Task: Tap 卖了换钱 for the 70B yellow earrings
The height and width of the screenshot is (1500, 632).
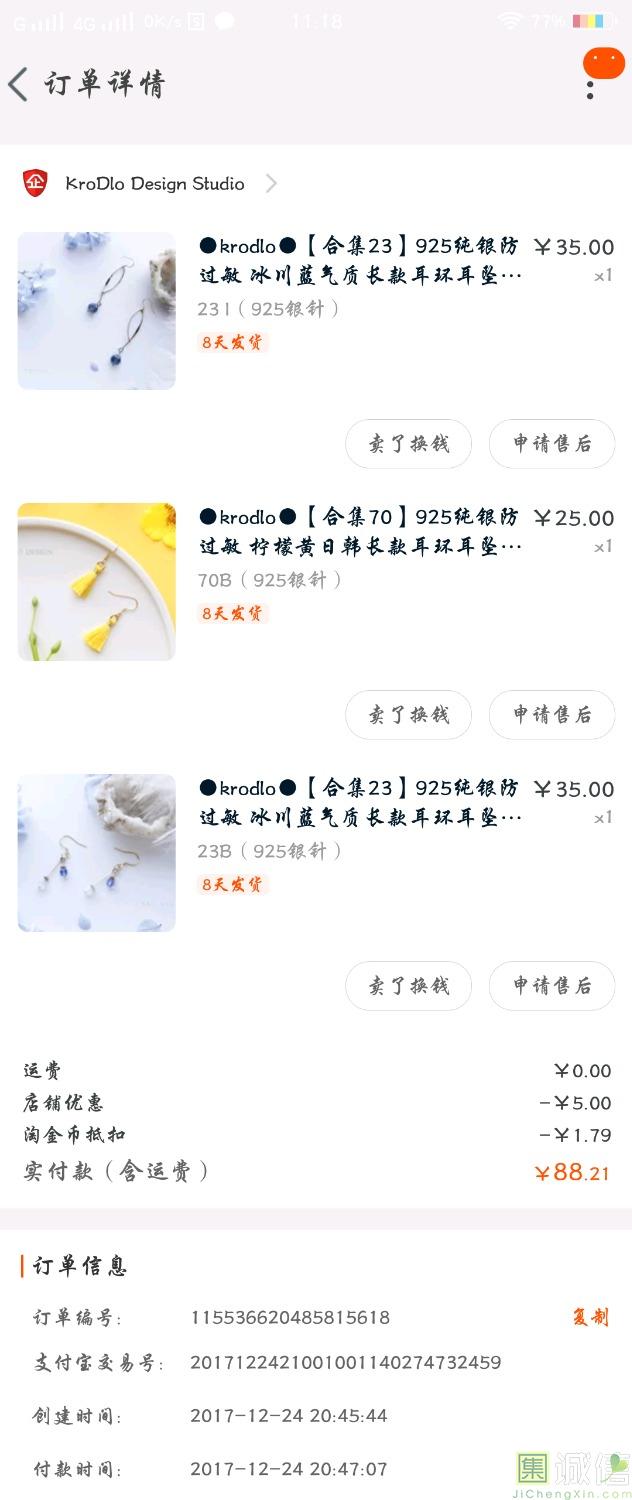Action: click(x=408, y=715)
